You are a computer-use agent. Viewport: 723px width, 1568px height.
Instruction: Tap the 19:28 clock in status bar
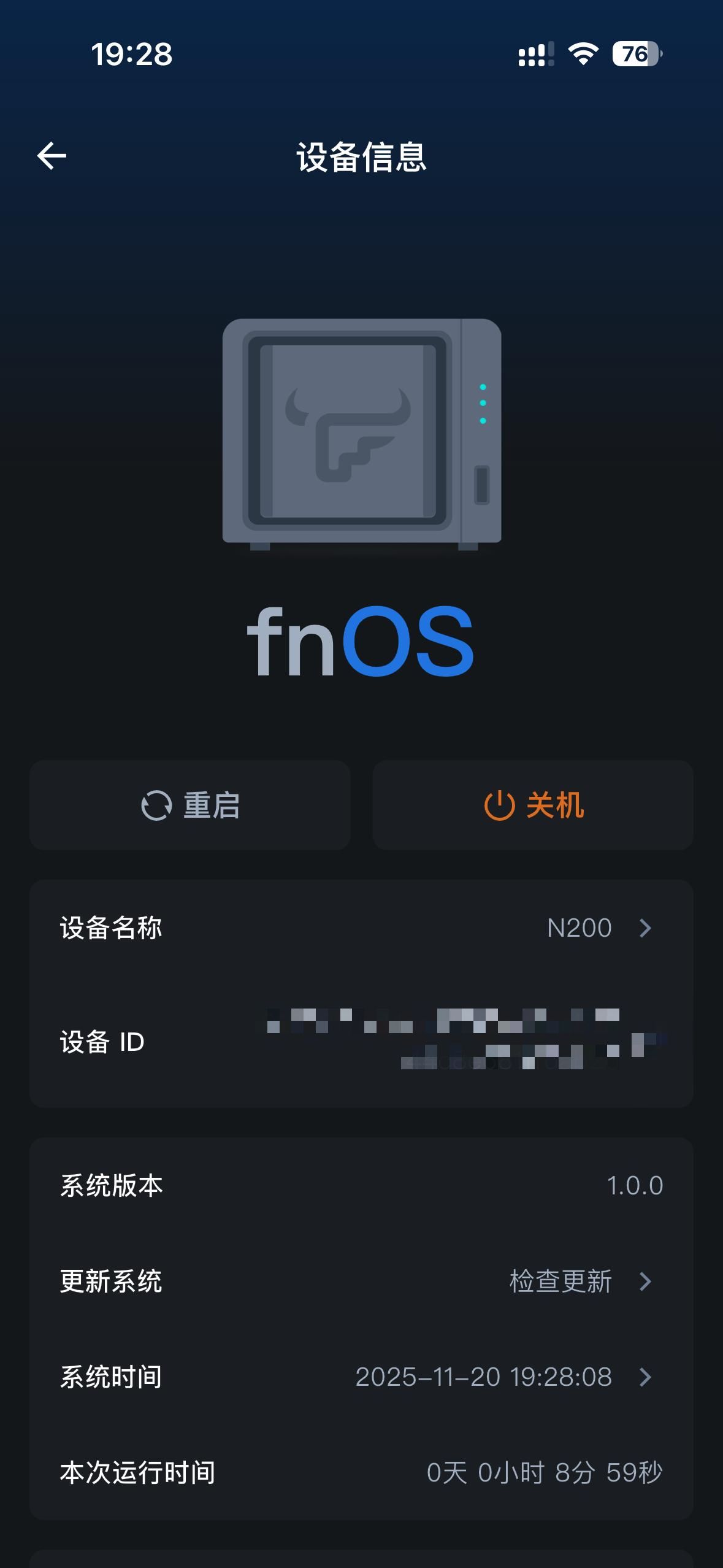pyautogui.click(x=131, y=54)
